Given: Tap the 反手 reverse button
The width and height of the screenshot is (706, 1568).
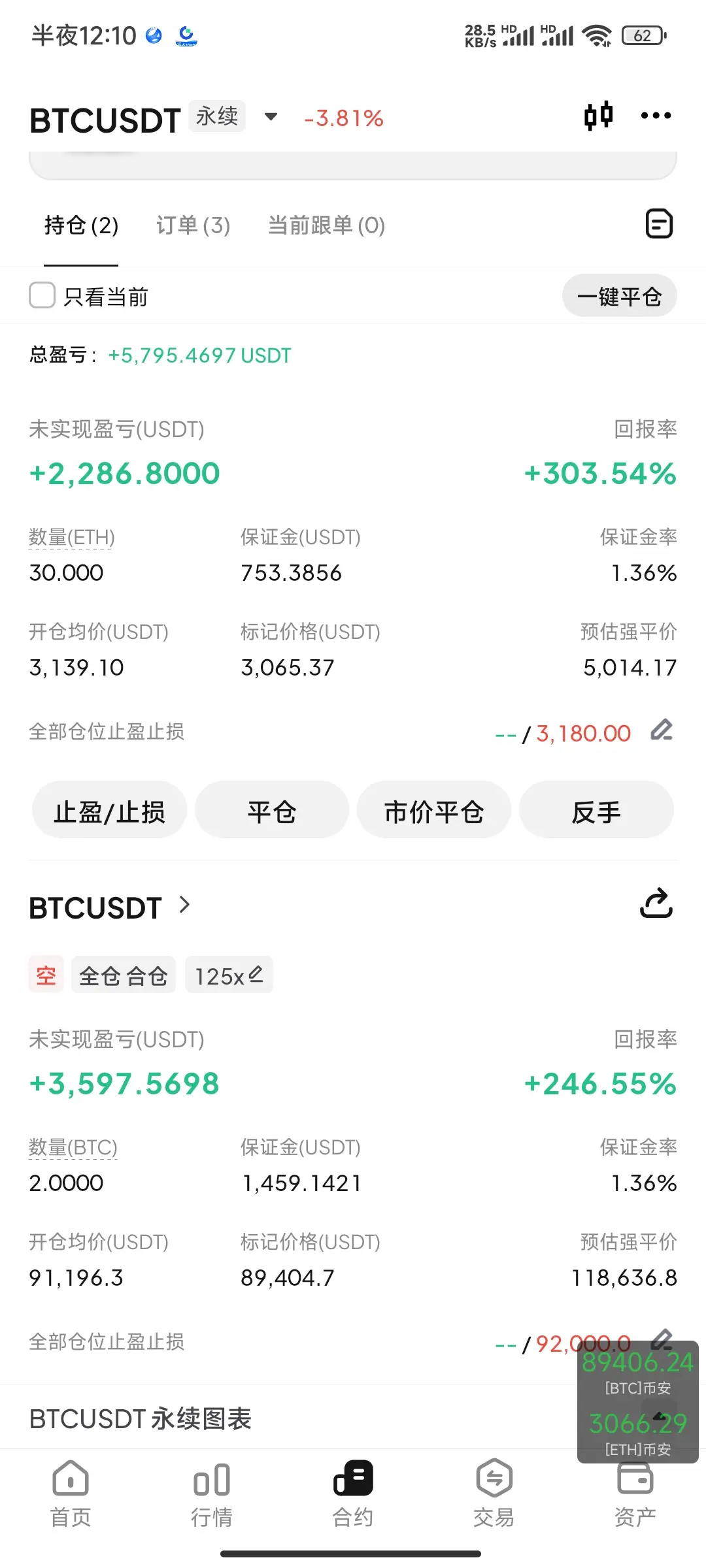Looking at the screenshot, I should pos(596,810).
